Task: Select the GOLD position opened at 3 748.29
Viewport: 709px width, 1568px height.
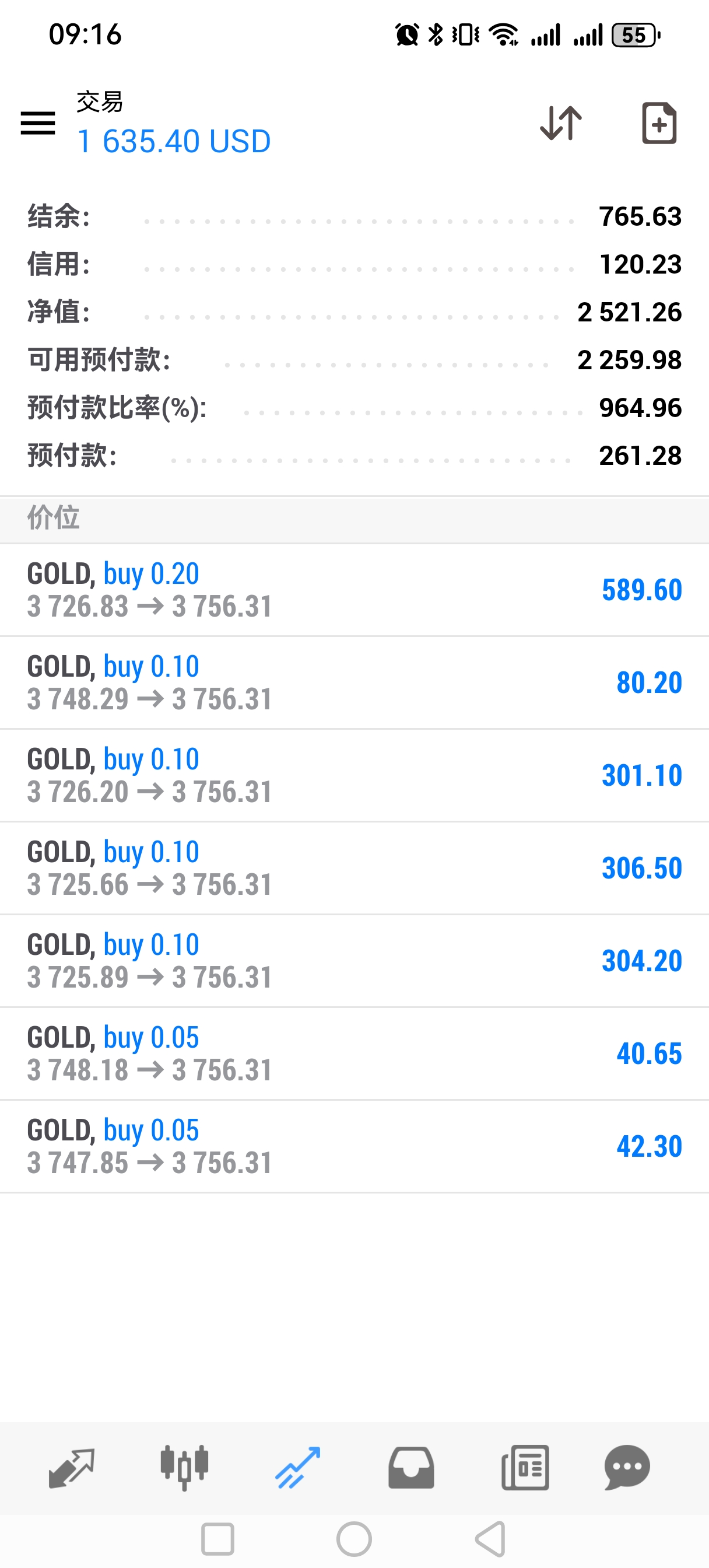Action: point(354,682)
